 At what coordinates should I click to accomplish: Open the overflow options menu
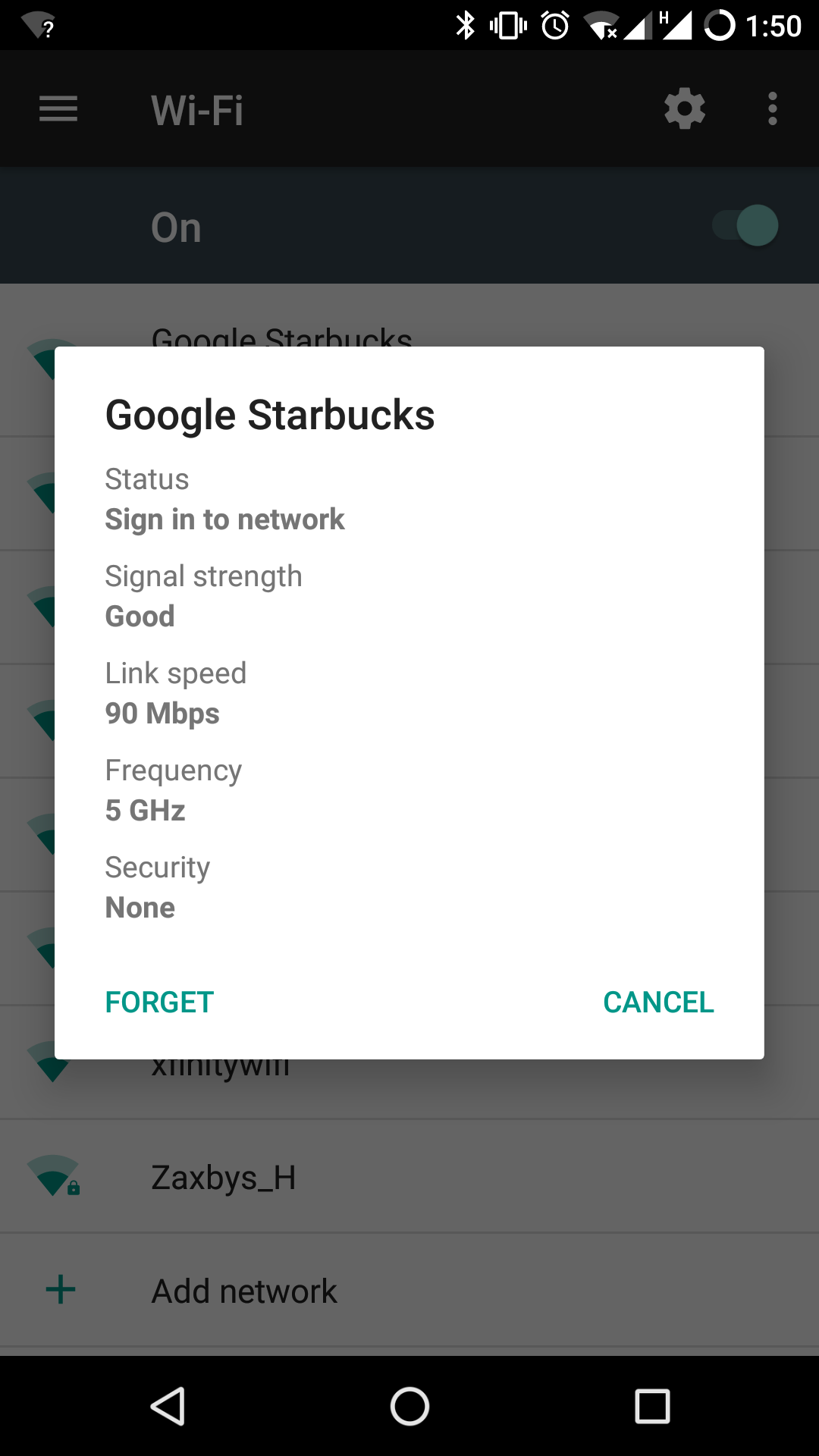tap(771, 108)
